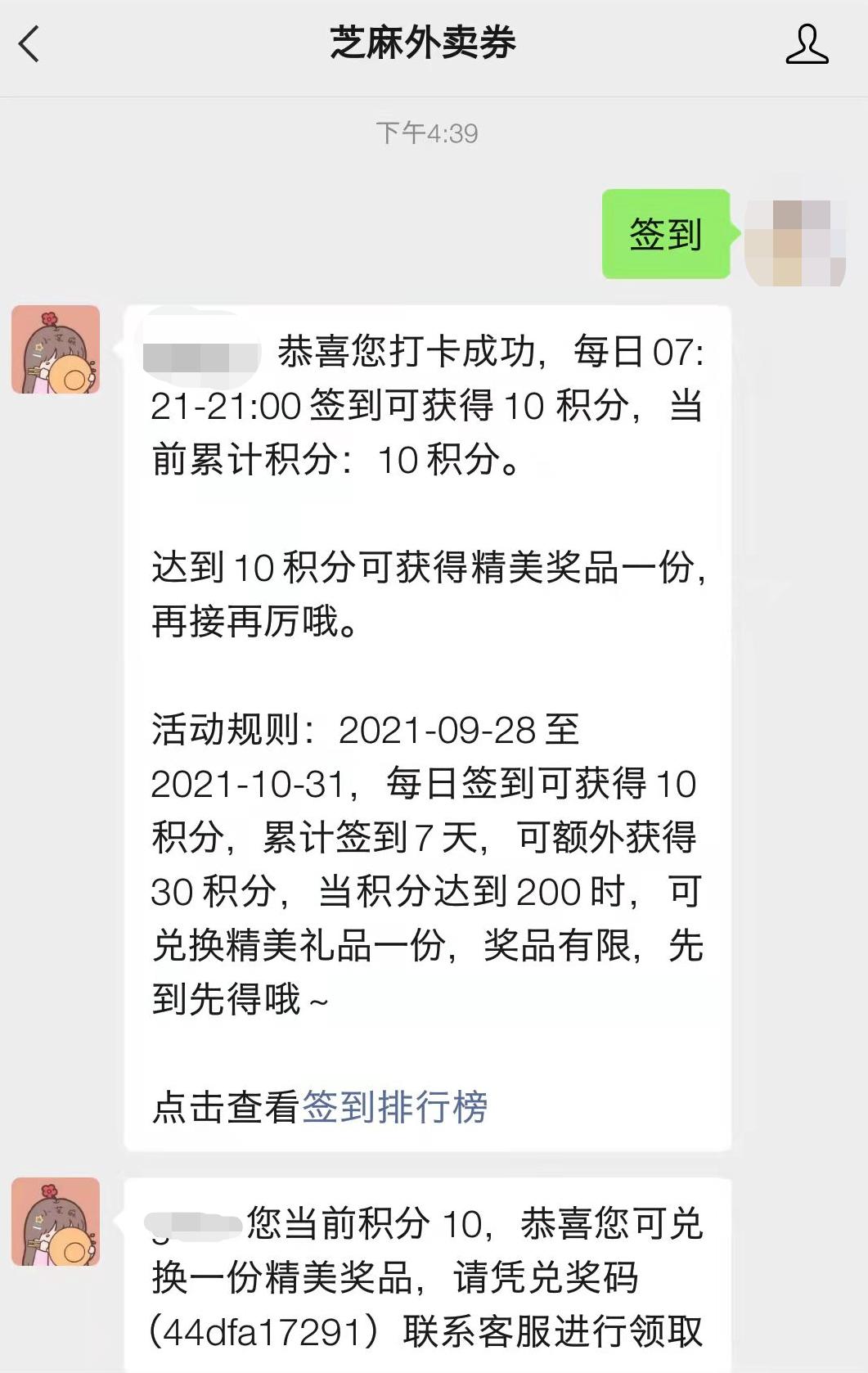This screenshot has height=1373, width=868.
Task: Click the person silhouette icon in the header
Action: [x=805, y=47]
